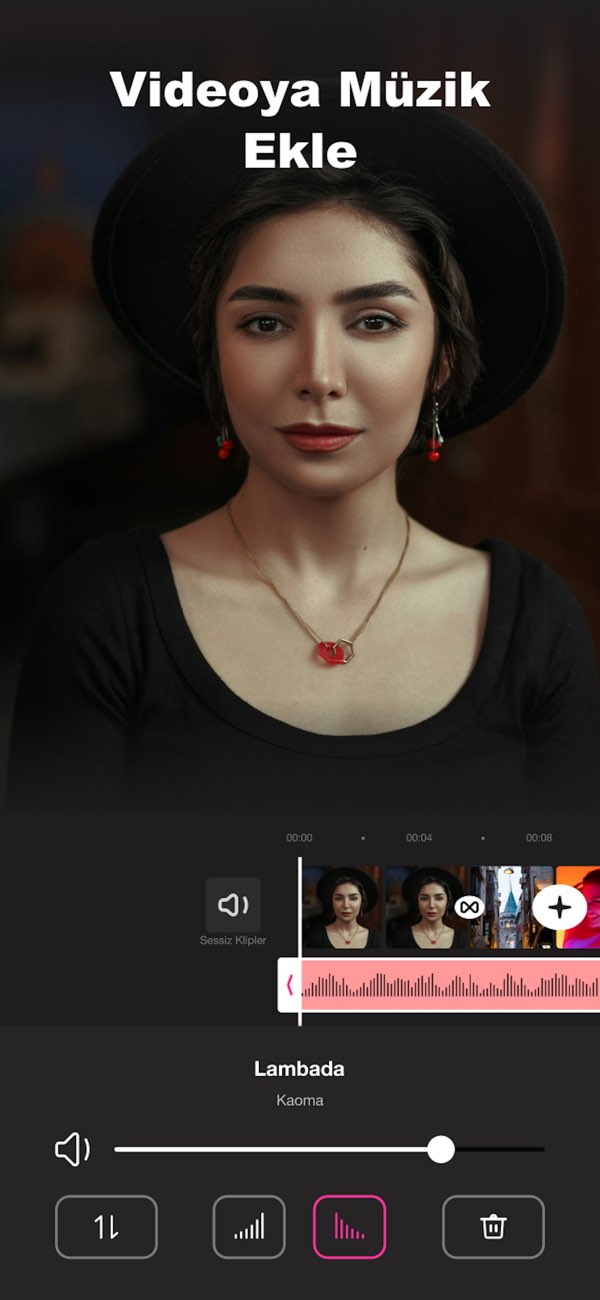The image size is (600, 1300).
Task: Delete the music track with the trash button
Action: tap(493, 1227)
